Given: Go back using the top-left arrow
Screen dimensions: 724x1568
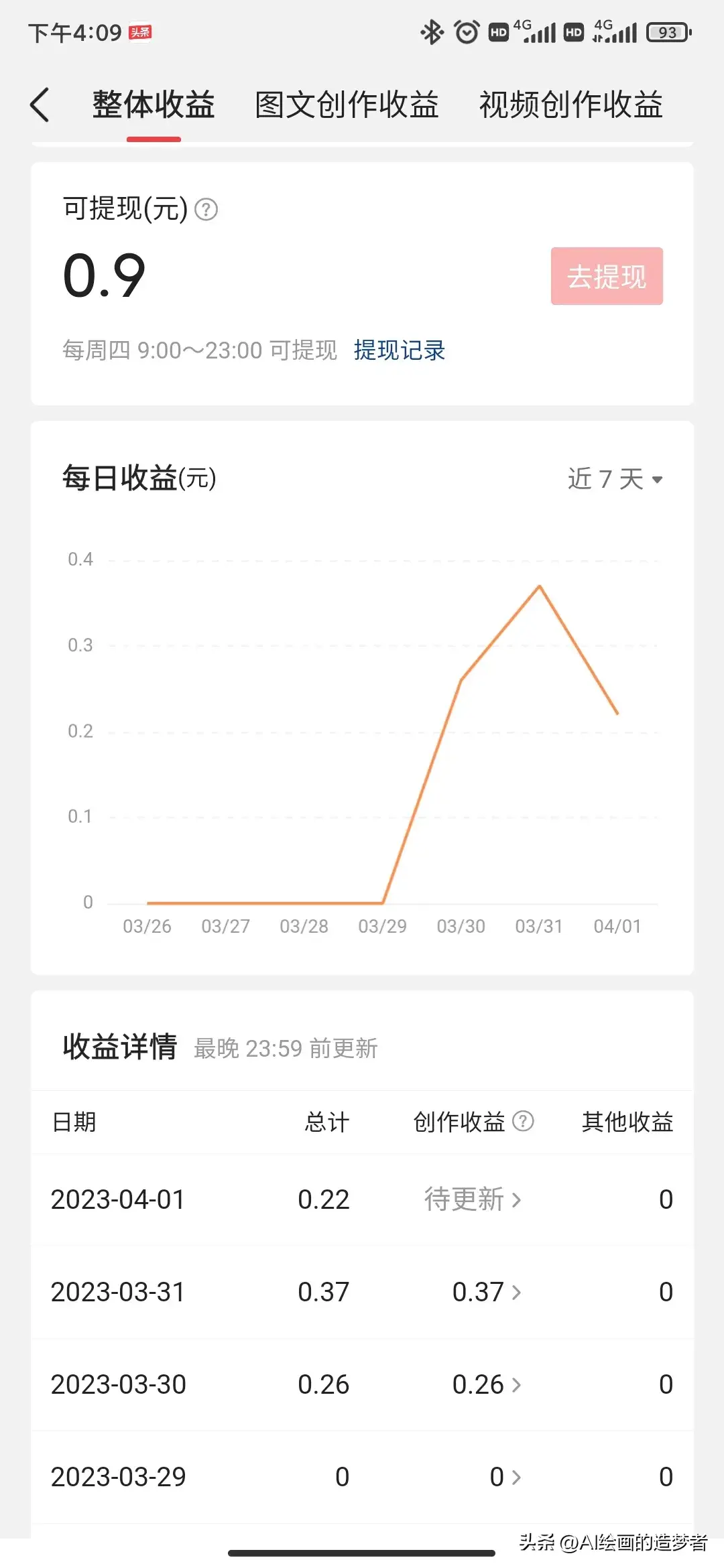Looking at the screenshot, I should click(40, 105).
